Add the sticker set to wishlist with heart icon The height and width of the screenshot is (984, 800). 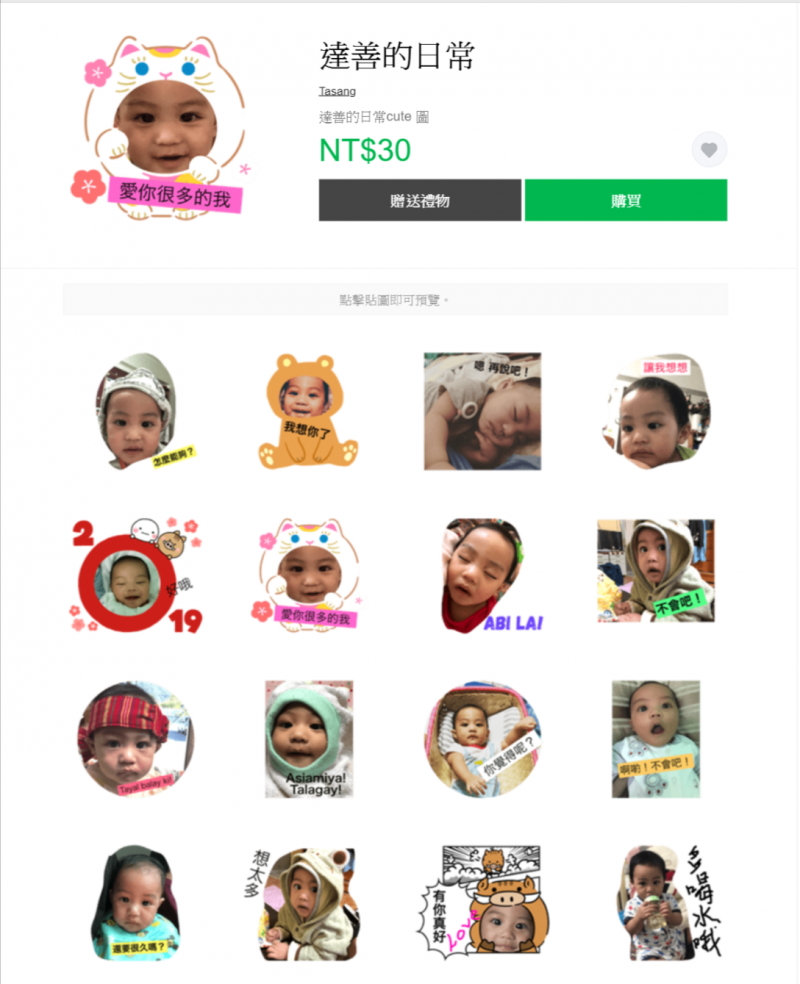tap(709, 150)
